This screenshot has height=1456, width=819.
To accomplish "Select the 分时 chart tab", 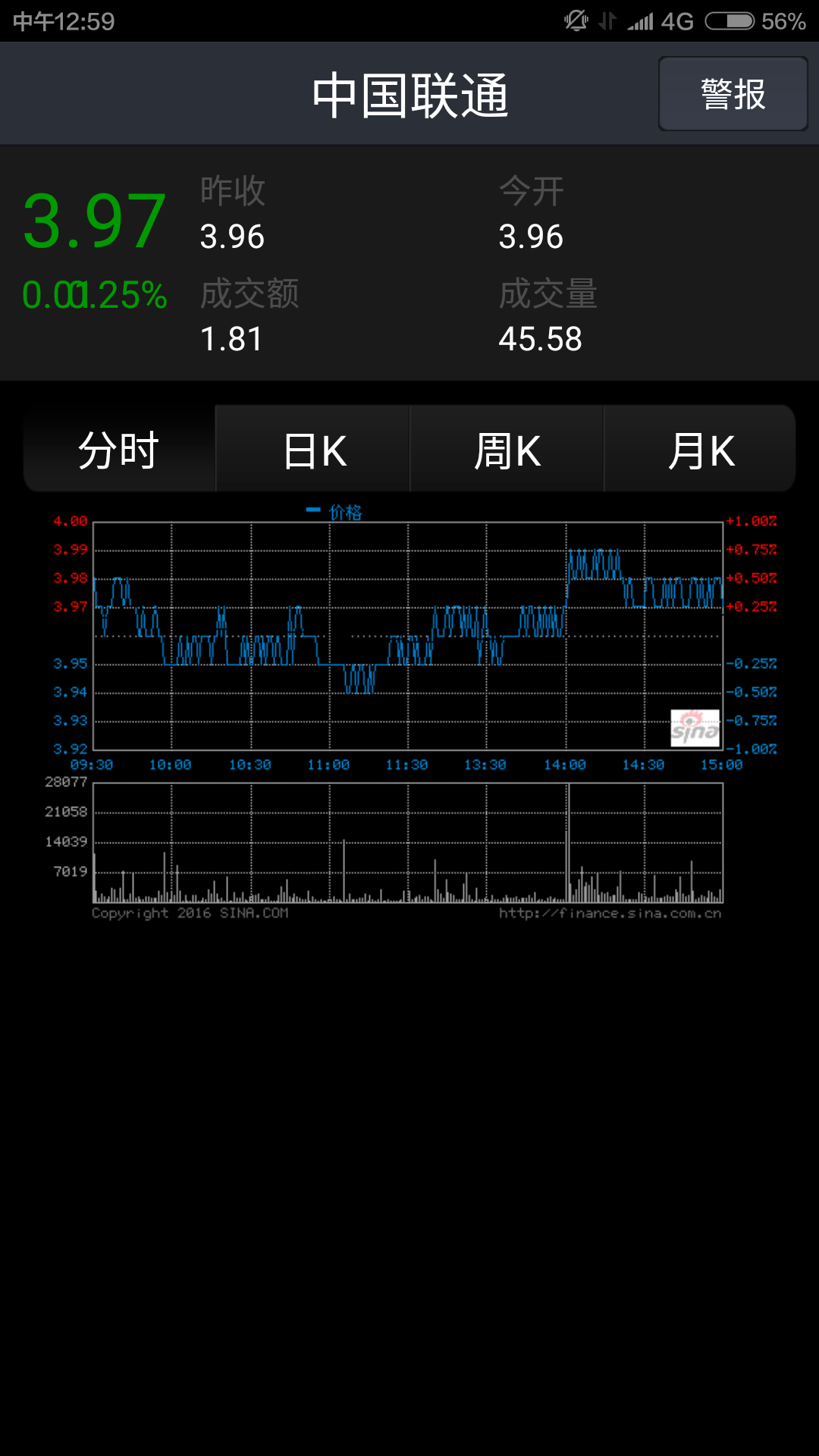I will [x=120, y=449].
